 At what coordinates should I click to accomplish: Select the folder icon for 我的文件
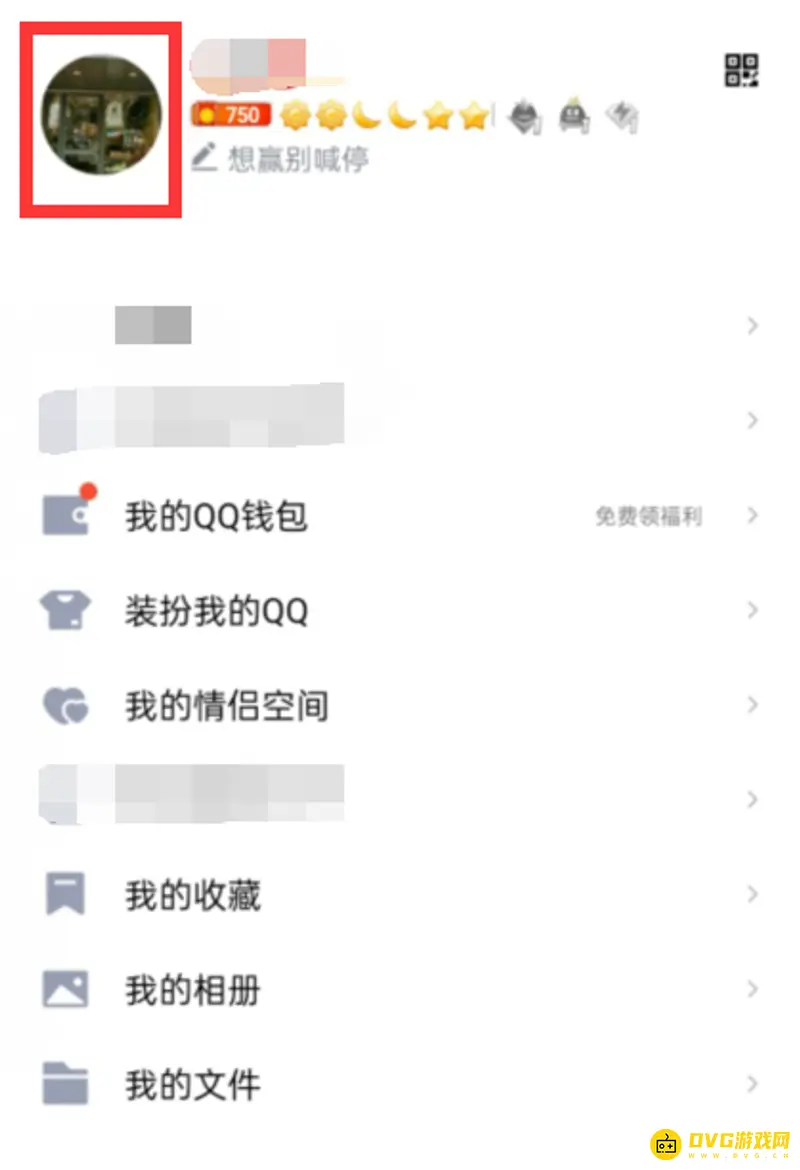[x=64, y=1083]
